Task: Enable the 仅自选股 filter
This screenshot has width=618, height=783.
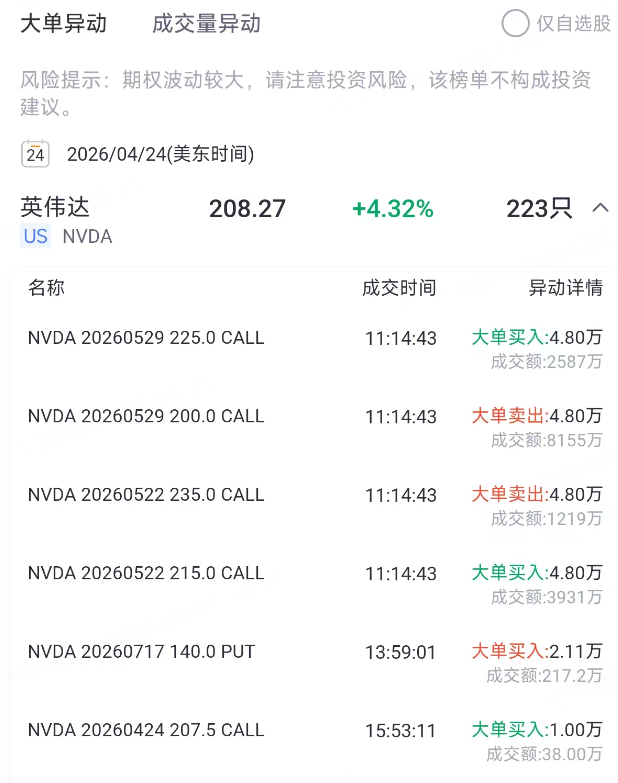Action: (516, 24)
